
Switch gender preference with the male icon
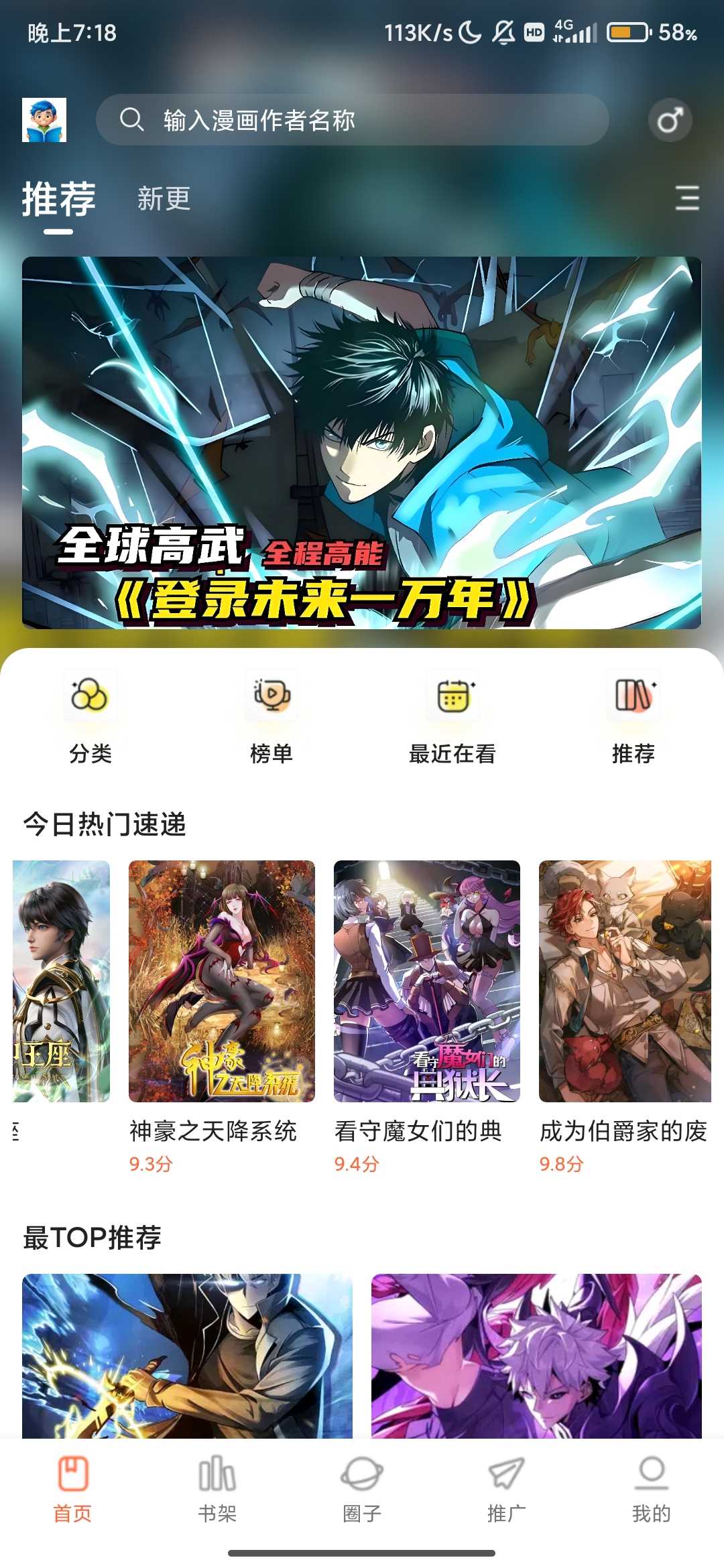click(670, 121)
